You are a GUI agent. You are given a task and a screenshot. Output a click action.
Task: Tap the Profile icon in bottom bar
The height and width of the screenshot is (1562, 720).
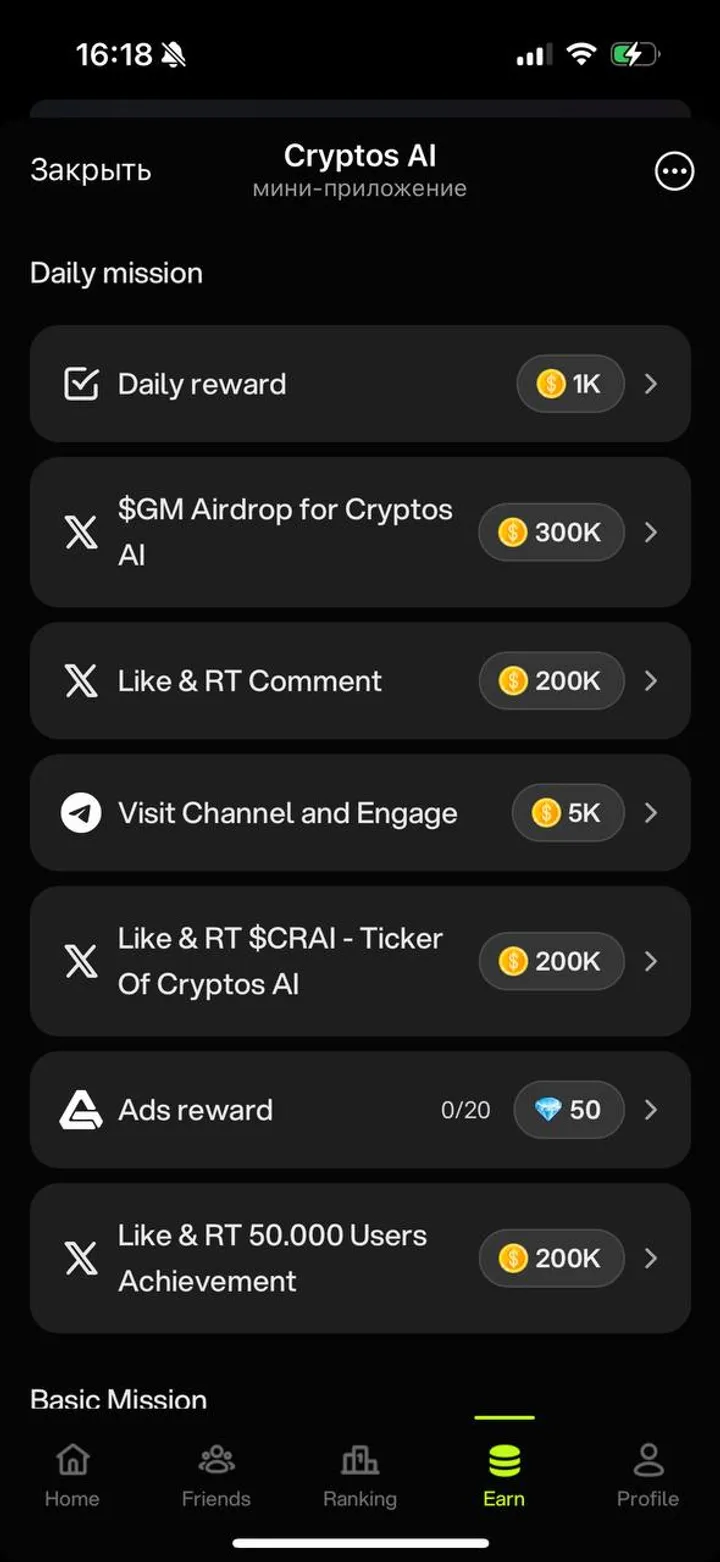(648, 1460)
